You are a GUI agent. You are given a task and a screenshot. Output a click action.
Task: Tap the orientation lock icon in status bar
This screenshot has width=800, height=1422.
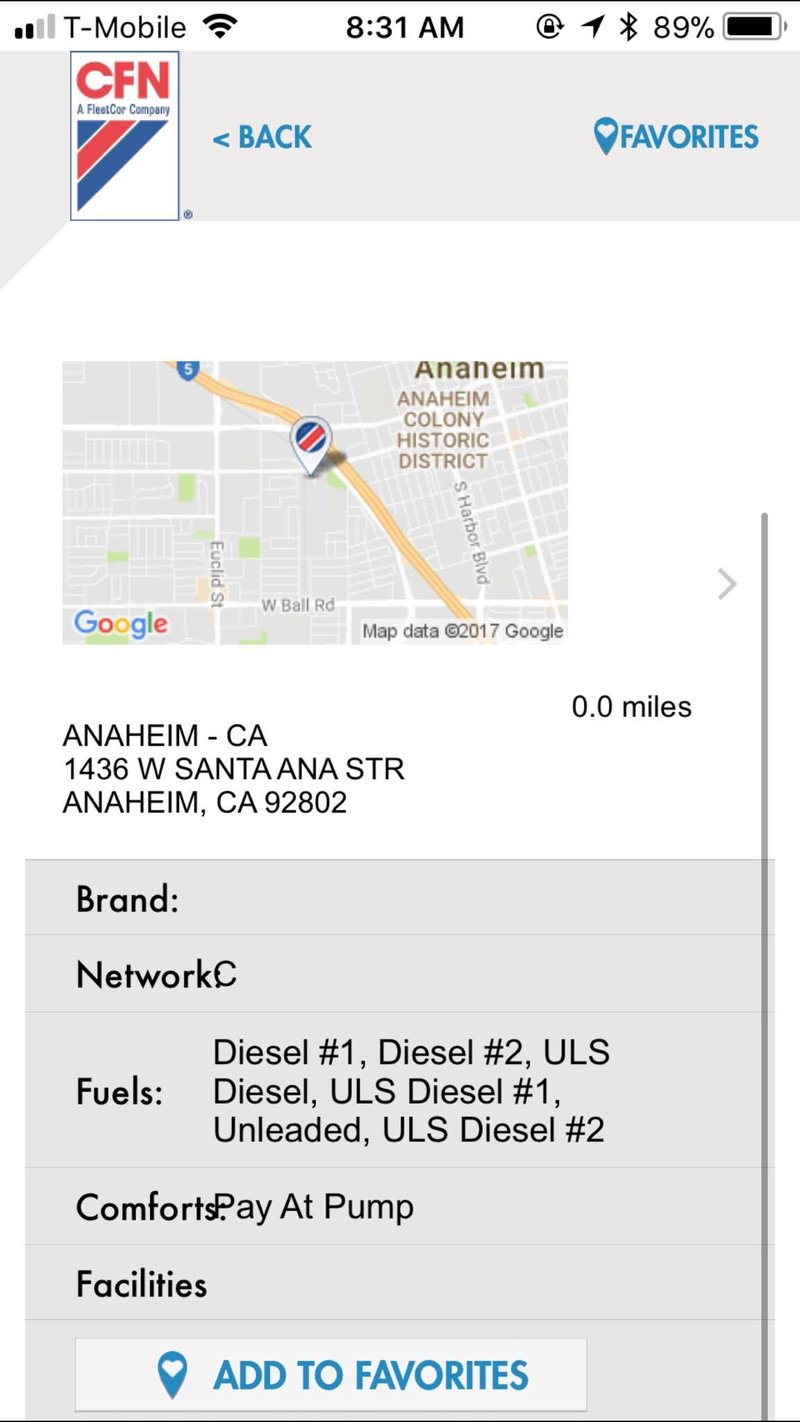(x=552, y=26)
